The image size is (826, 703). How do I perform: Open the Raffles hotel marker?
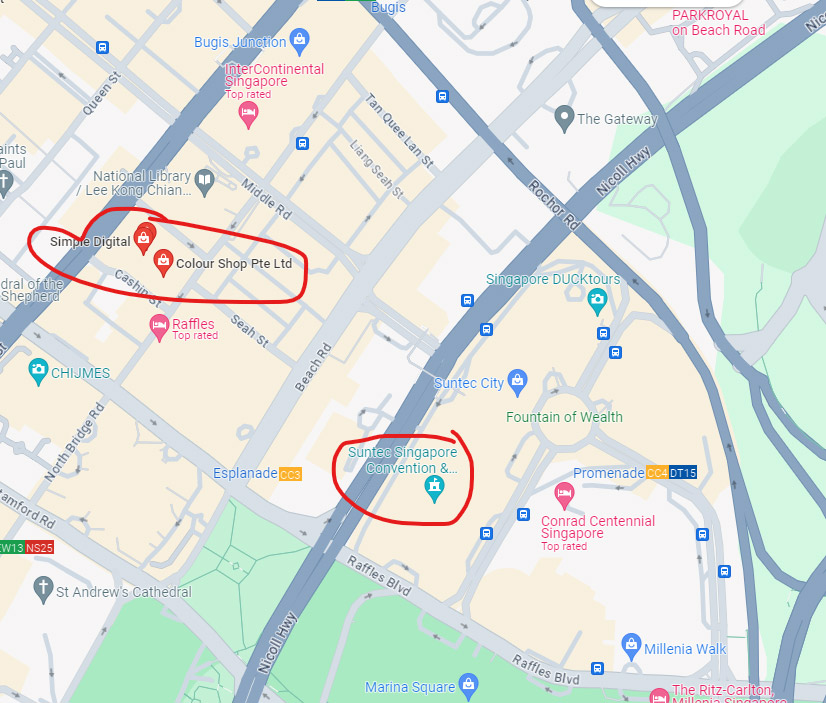click(x=159, y=325)
